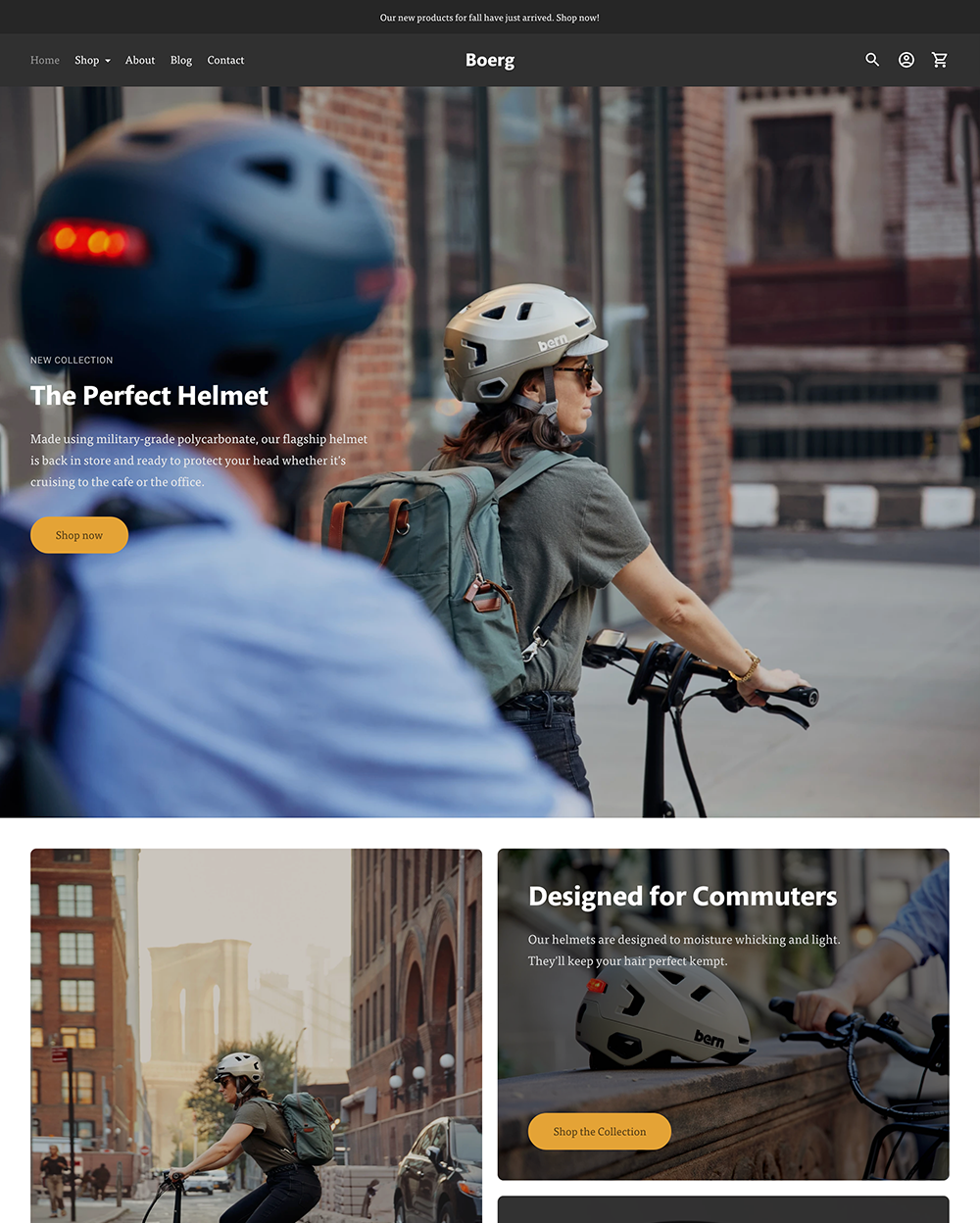Go to the Home page link

tap(45, 61)
